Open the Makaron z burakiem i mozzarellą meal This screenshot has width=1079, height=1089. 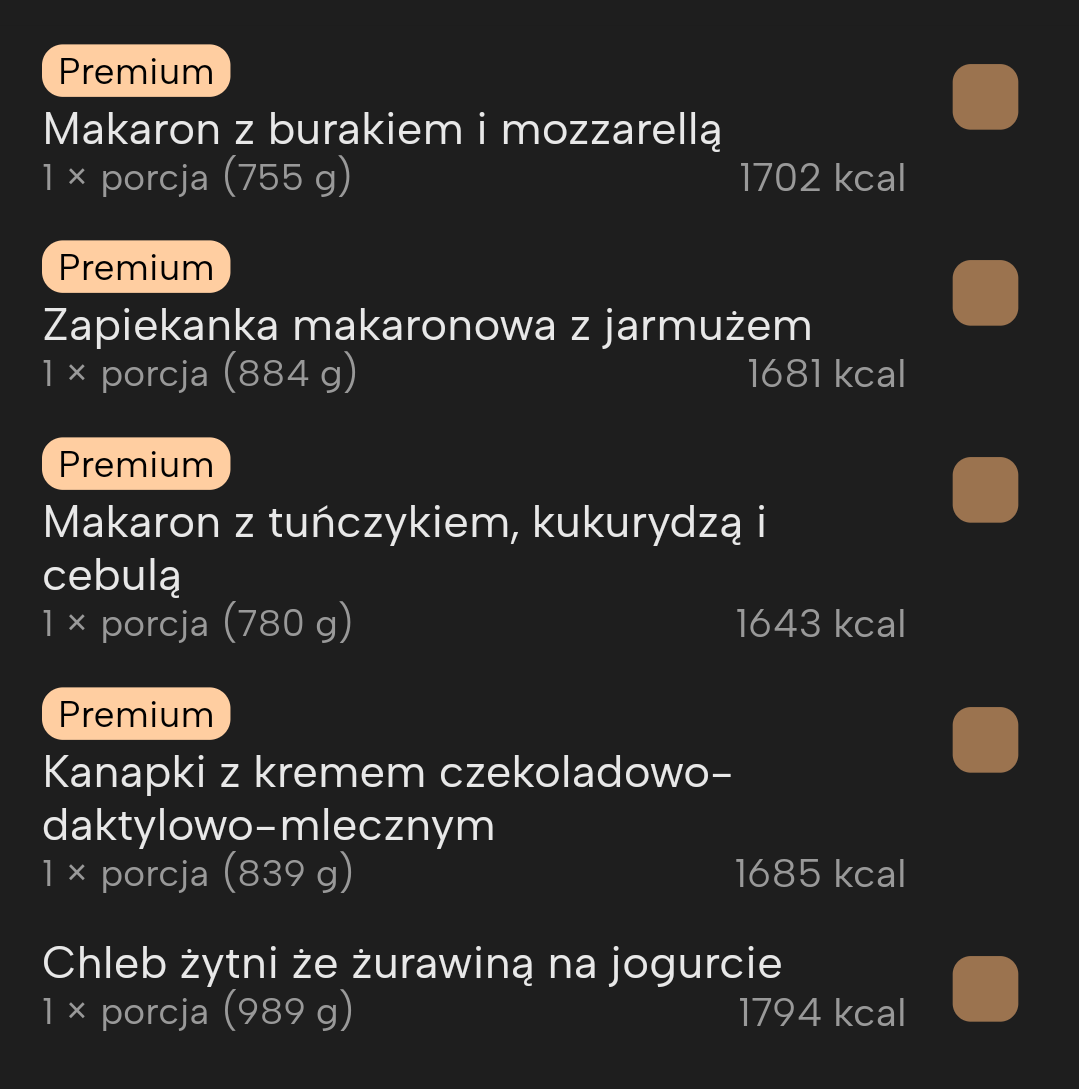pyautogui.click(x=382, y=129)
